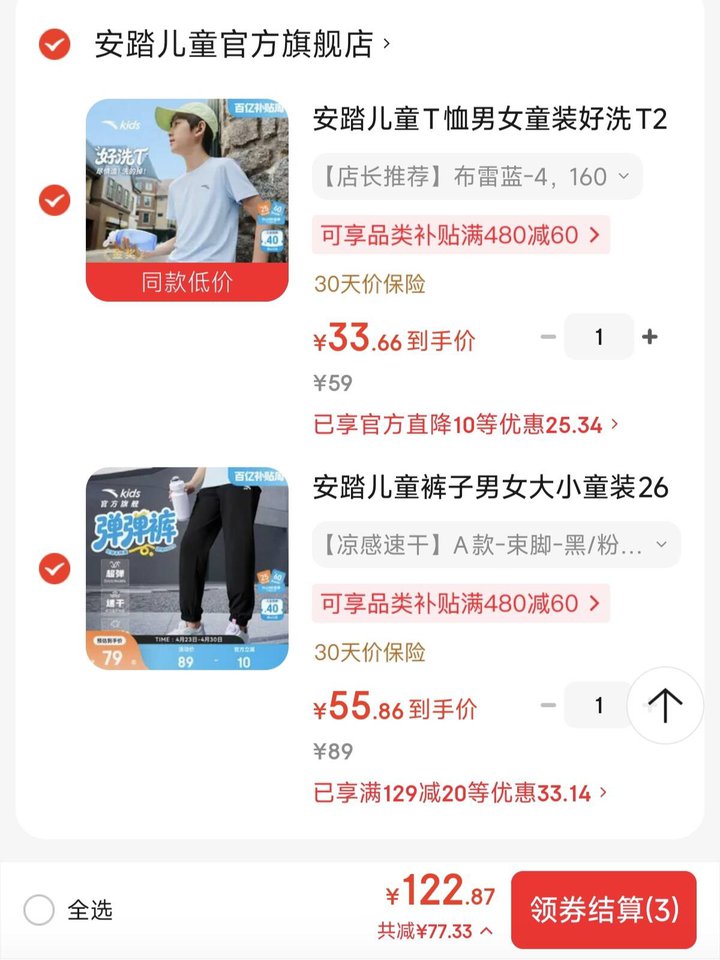View 已享官方直降10等优惠25.34 details
This screenshot has height=960, width=720.
pyautogui.click(x=466, y=425)
